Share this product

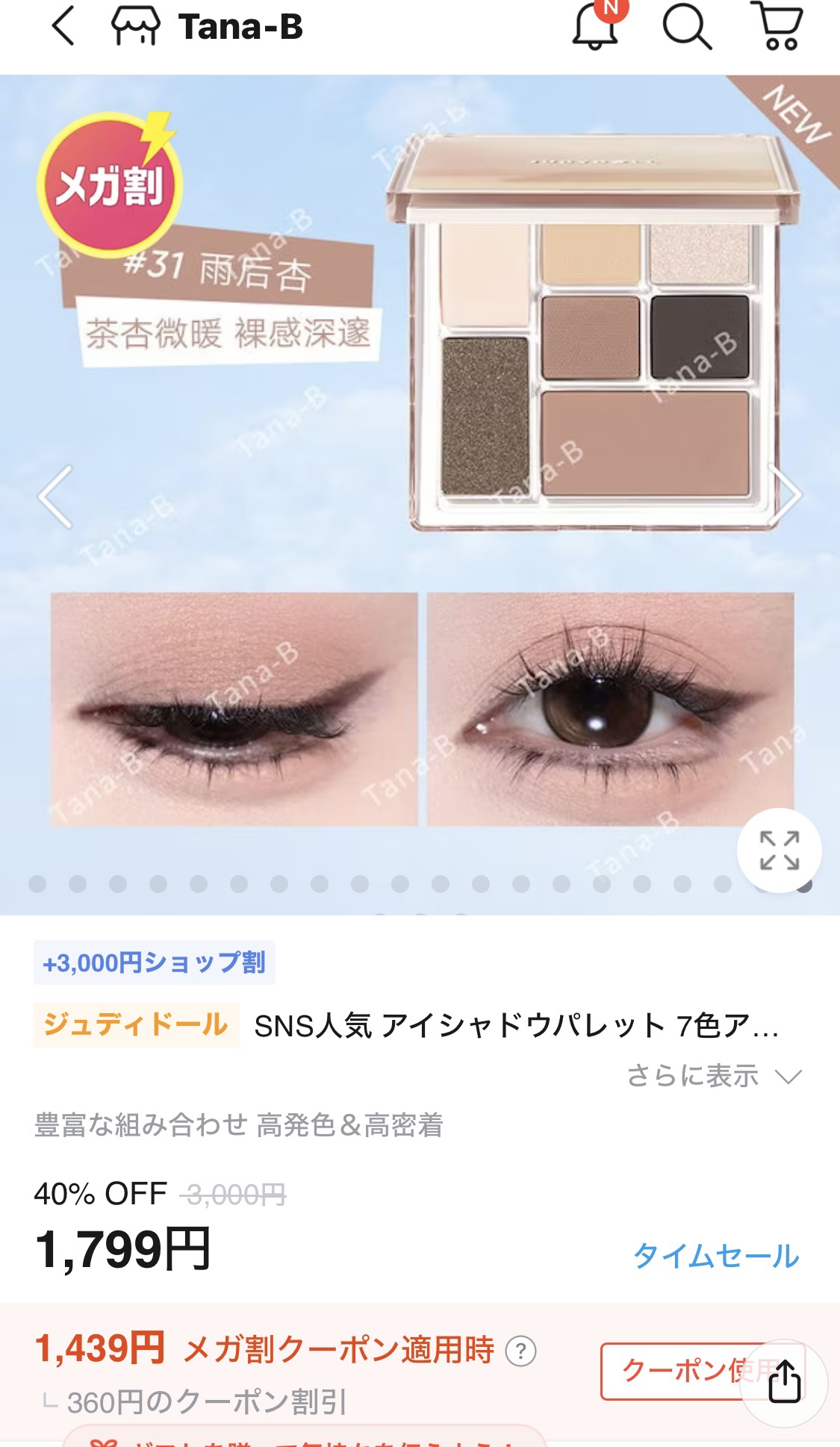[784, 1383]
